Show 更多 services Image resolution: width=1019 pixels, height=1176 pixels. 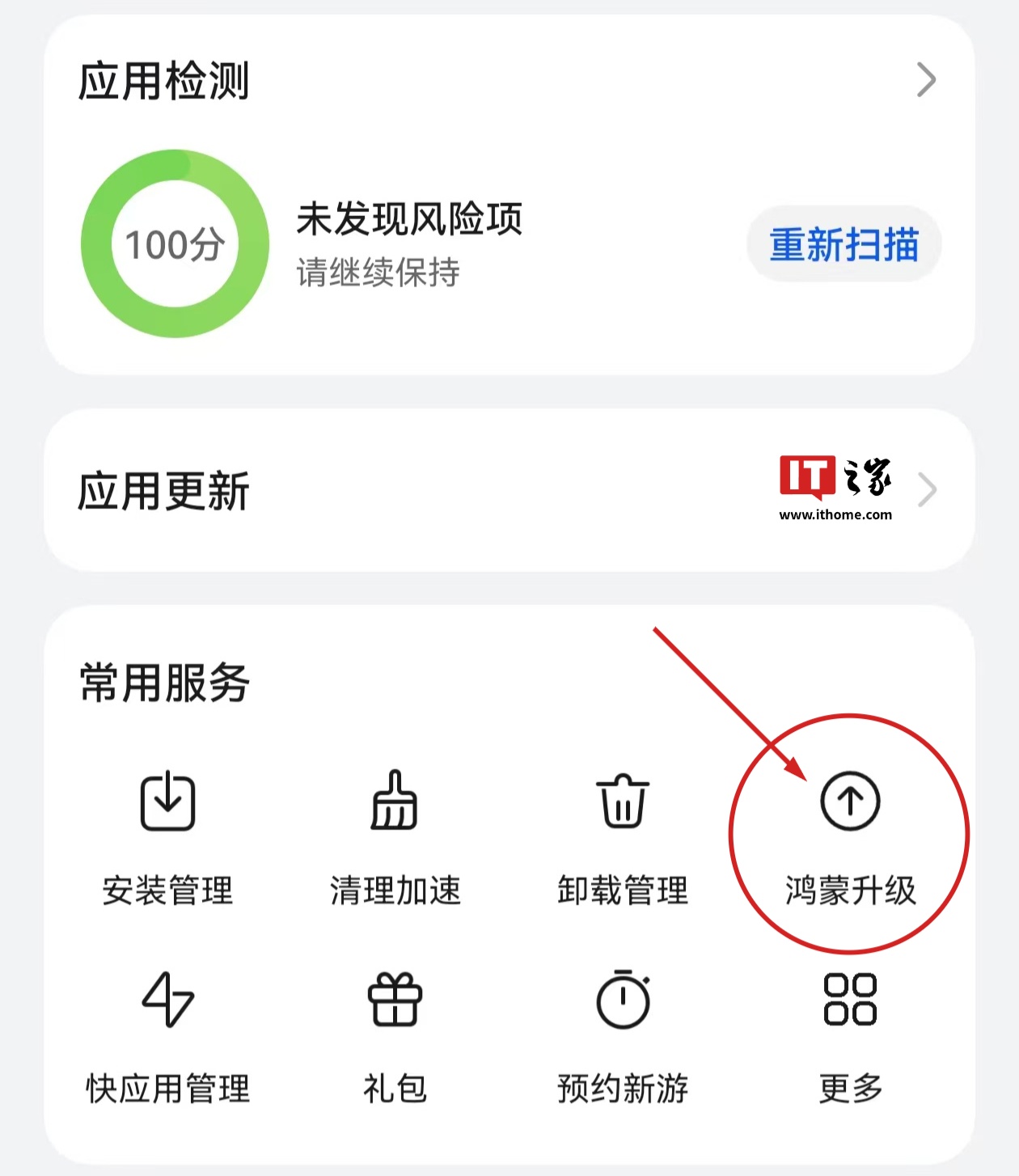coord(850,1035)
